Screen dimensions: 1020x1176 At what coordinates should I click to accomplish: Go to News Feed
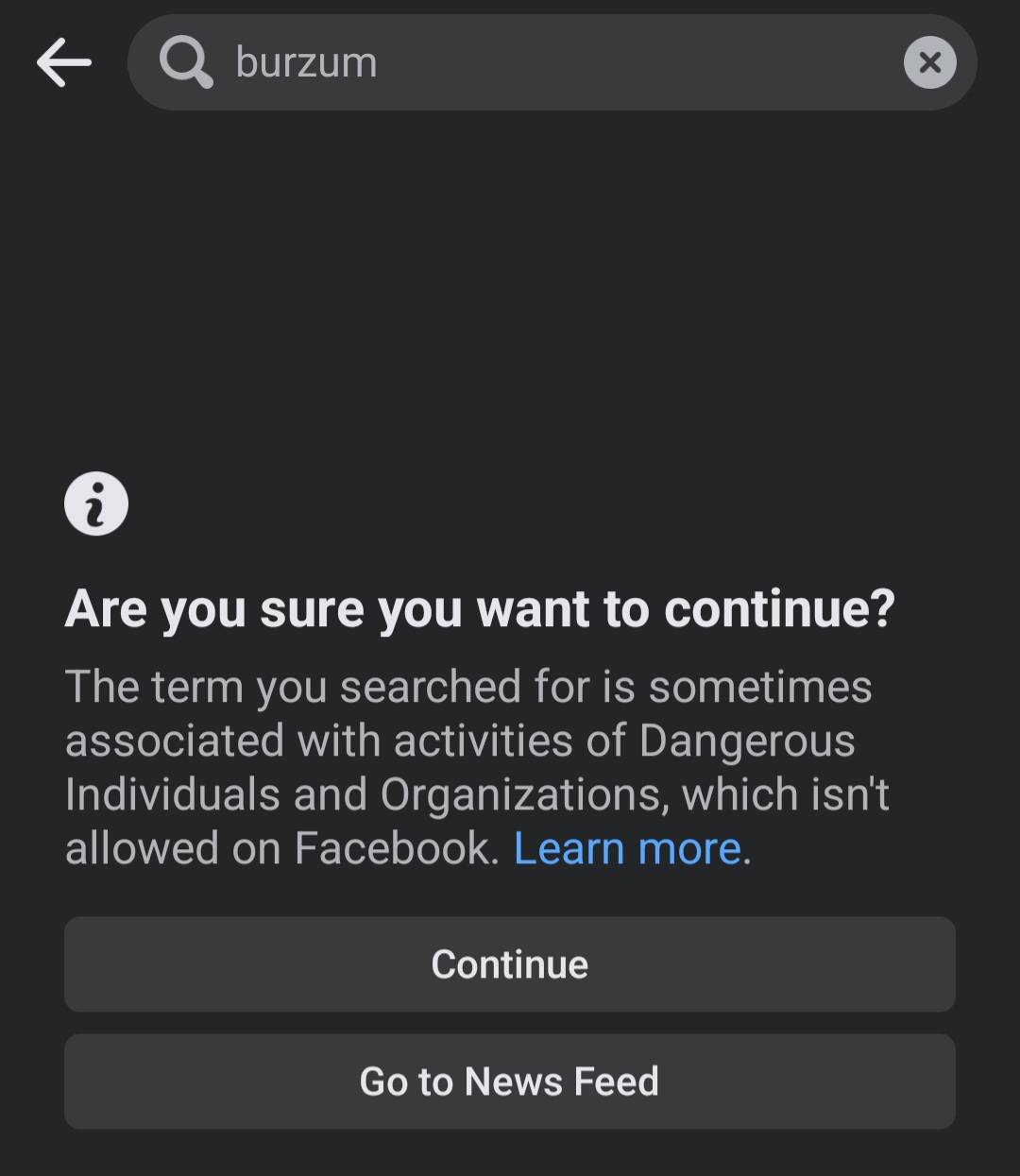(510, 1082)
